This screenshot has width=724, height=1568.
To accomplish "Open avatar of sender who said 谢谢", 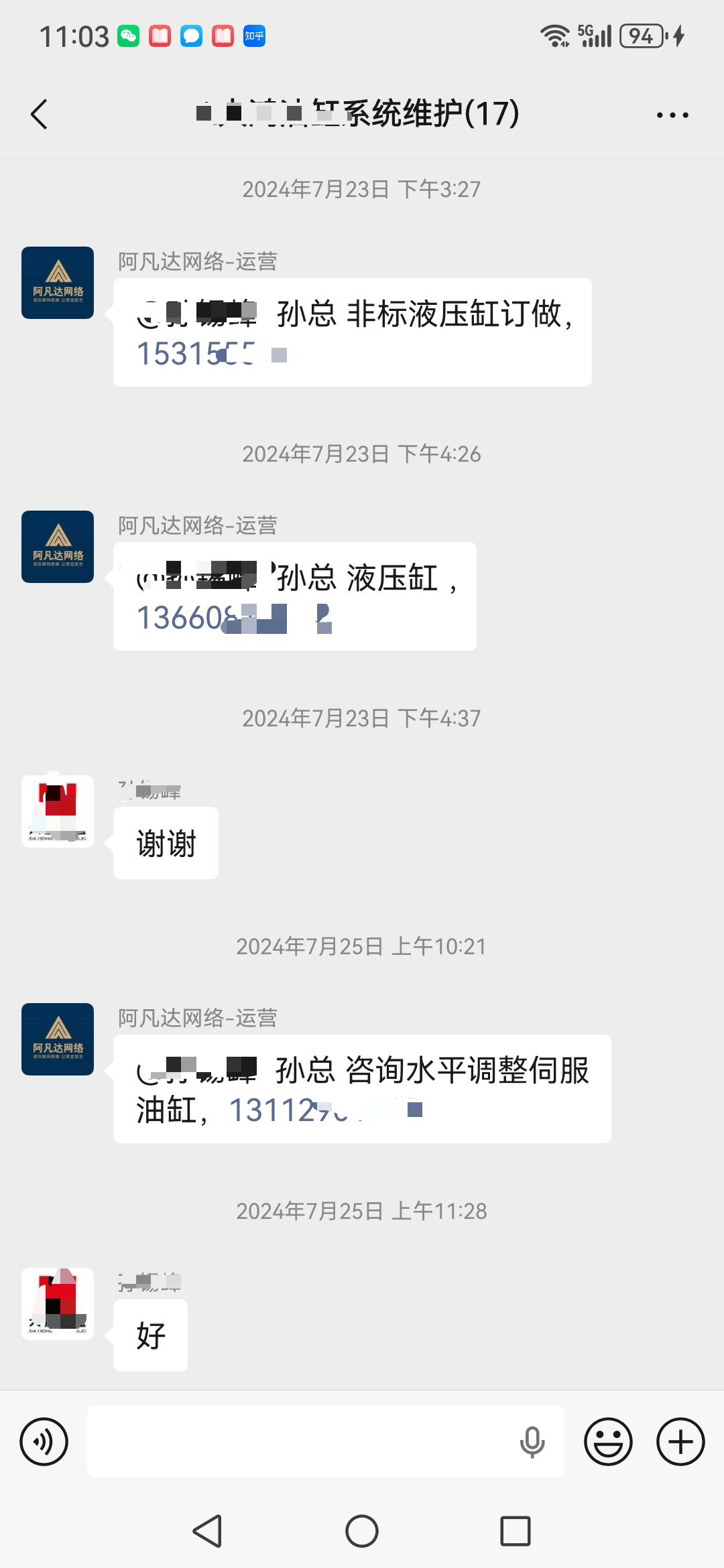I will [x=58, y=811].
